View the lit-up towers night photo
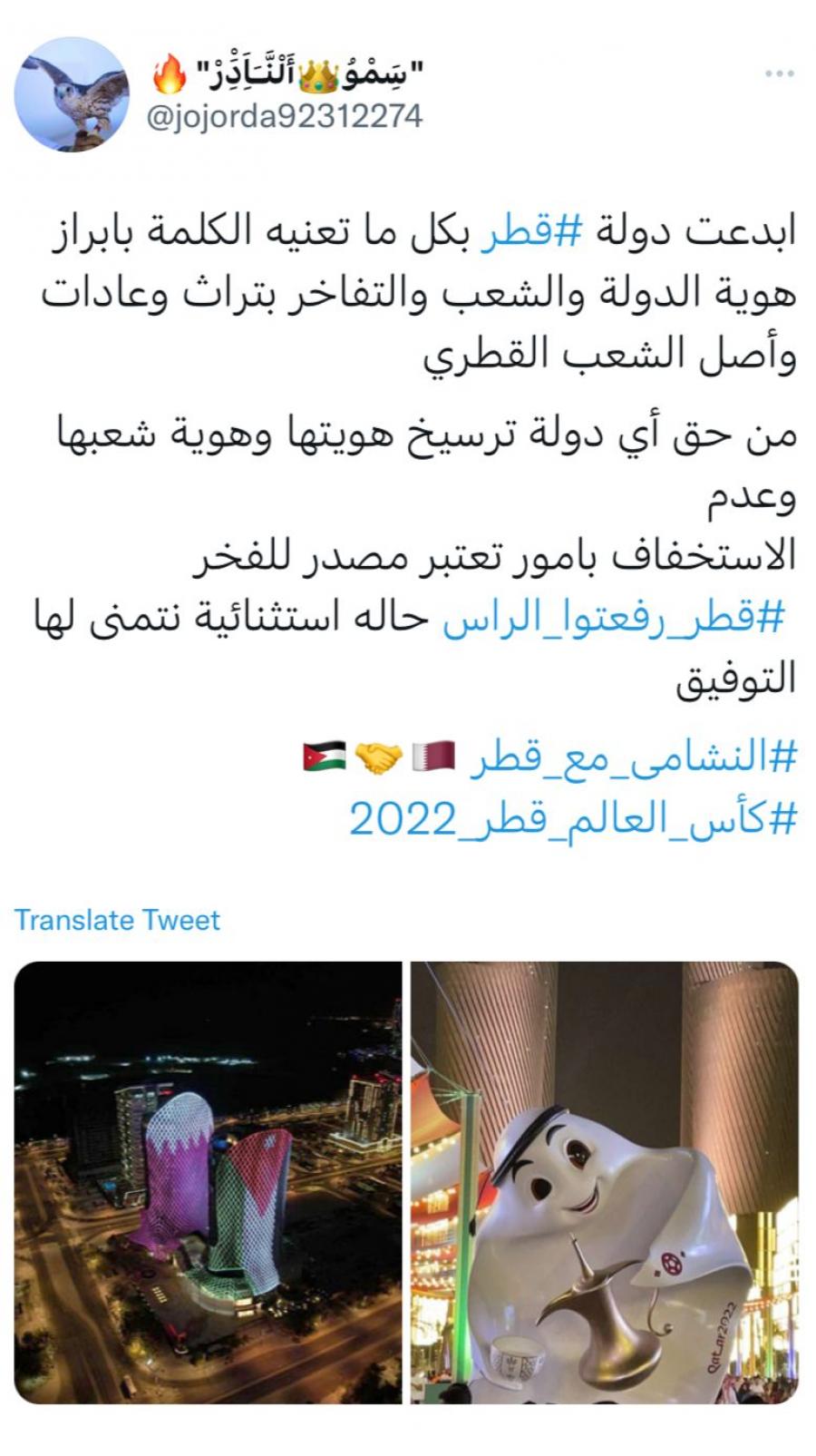The image size is (816, 1456). pyautogui.click(x=208, y=1182)
